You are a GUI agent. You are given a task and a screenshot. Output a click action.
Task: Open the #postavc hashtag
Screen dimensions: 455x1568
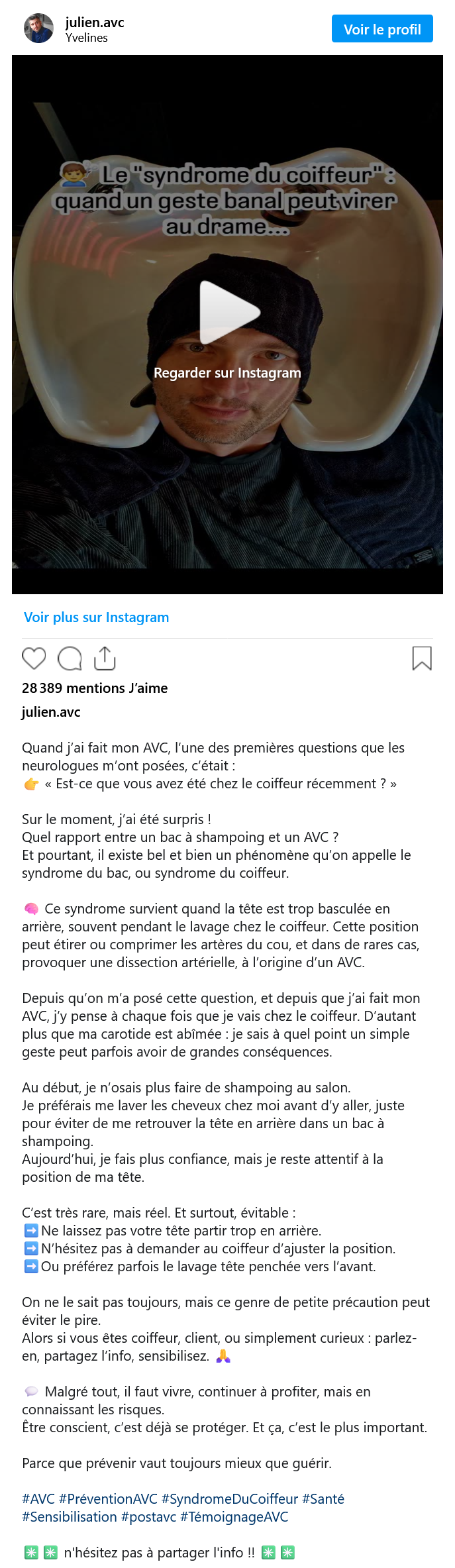click(148, 1516)
